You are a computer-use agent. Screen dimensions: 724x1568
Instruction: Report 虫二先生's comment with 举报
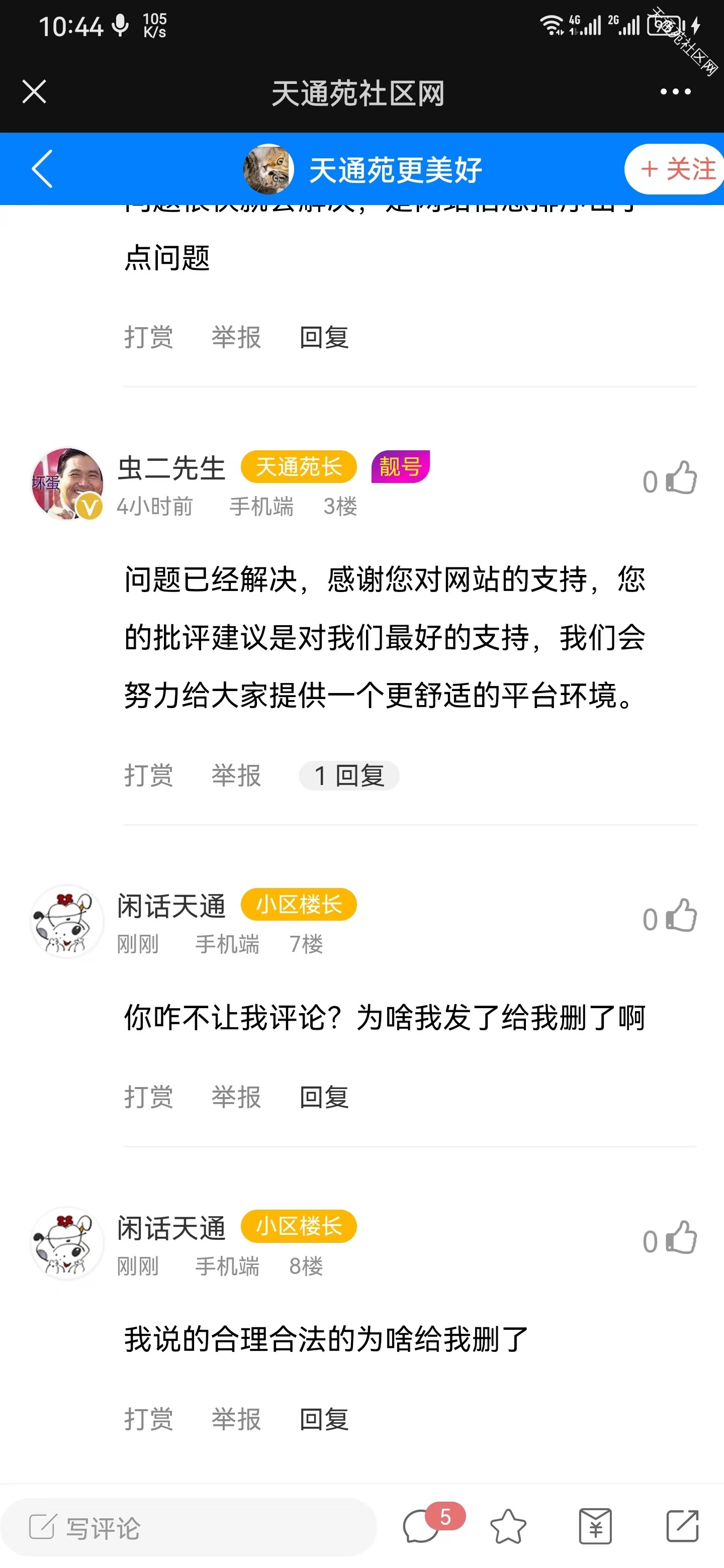236,775
